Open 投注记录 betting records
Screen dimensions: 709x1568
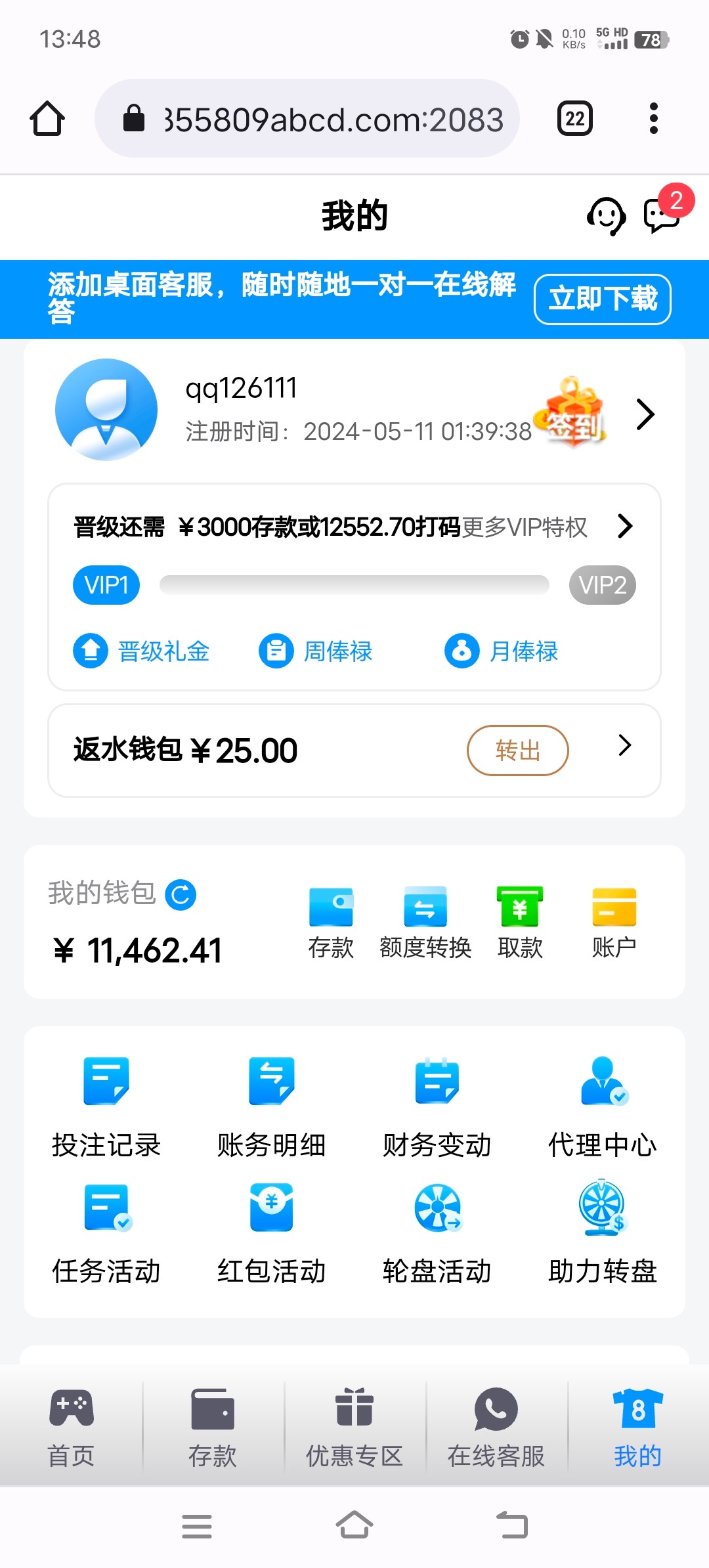tap(106, 1106)
